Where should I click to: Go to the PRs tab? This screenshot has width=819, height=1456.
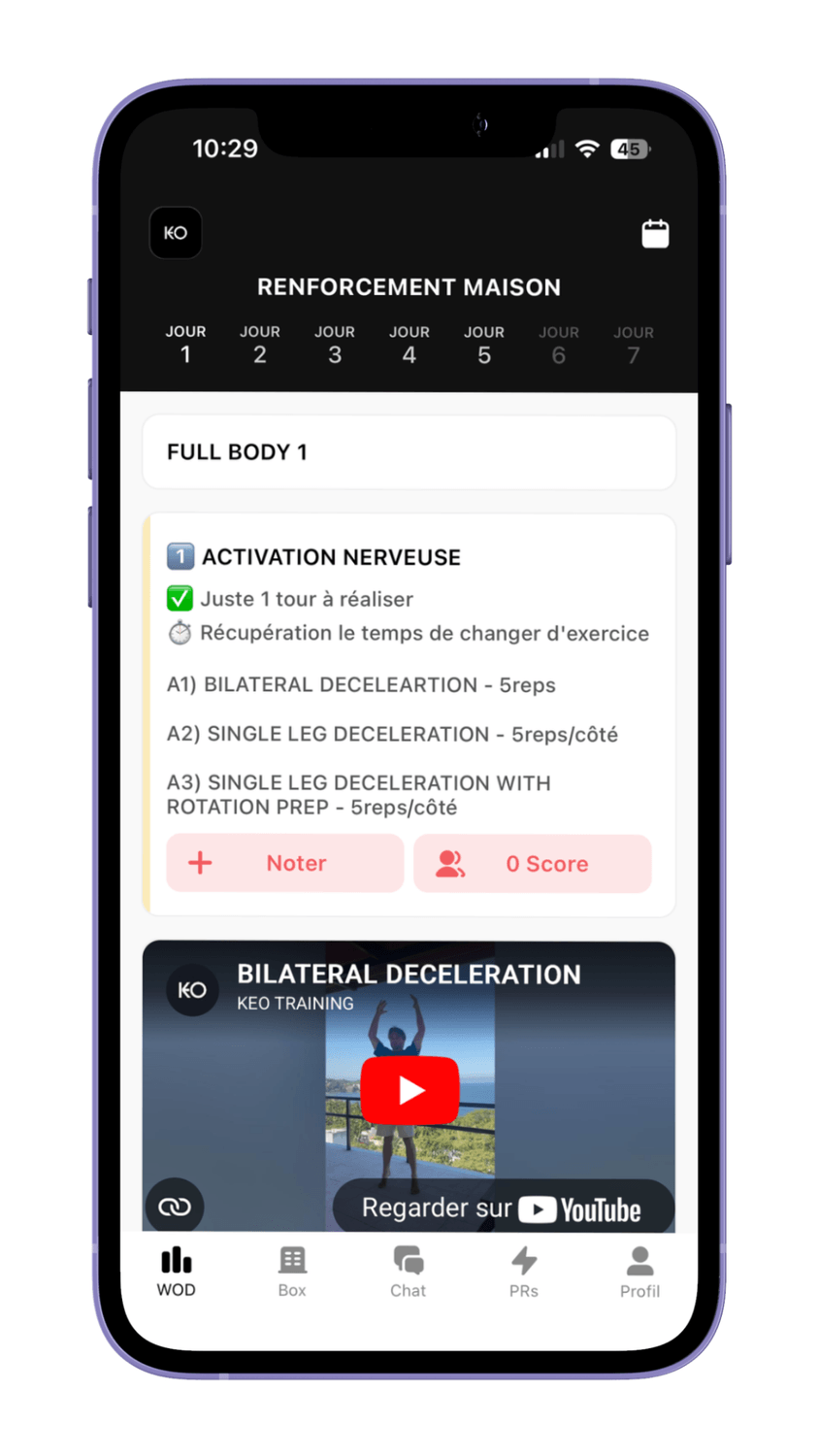[524, 1272]
